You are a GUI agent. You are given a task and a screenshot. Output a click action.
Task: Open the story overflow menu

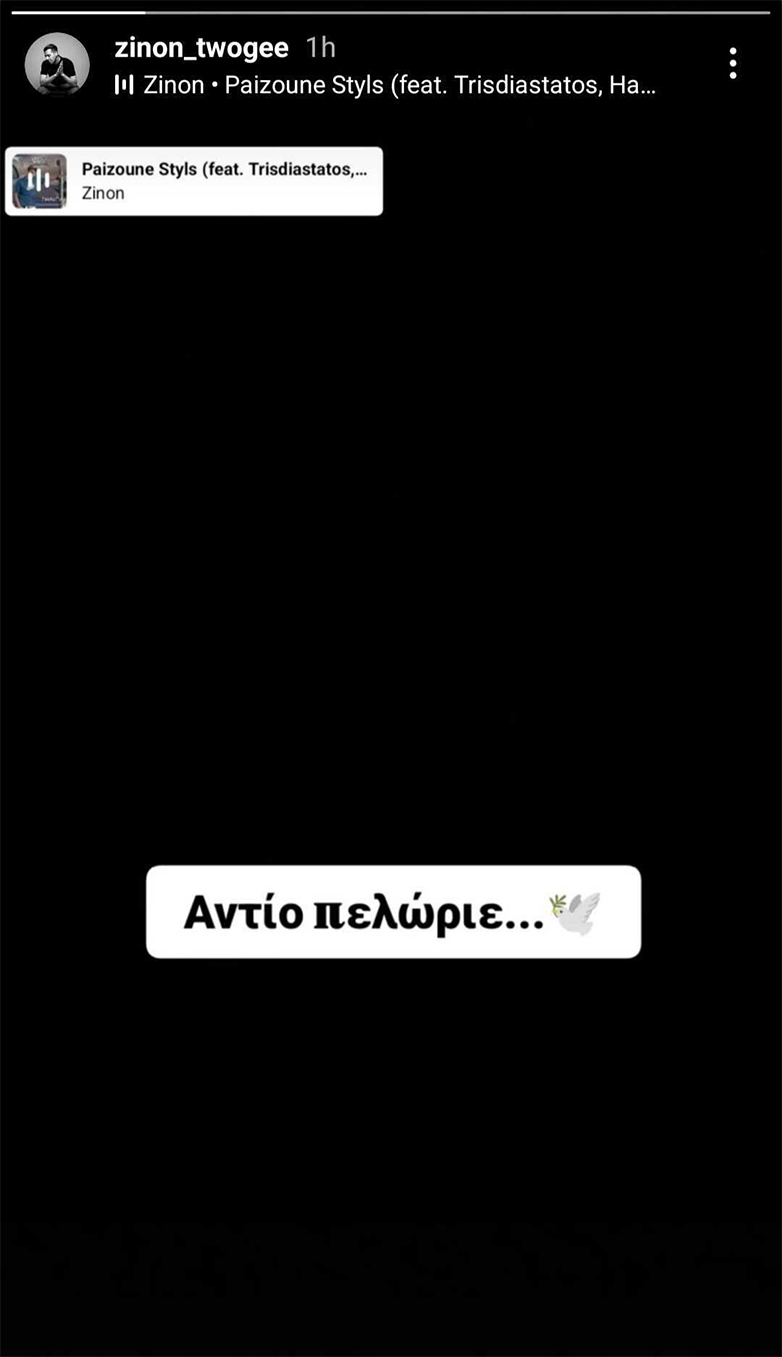click(733, 64)
